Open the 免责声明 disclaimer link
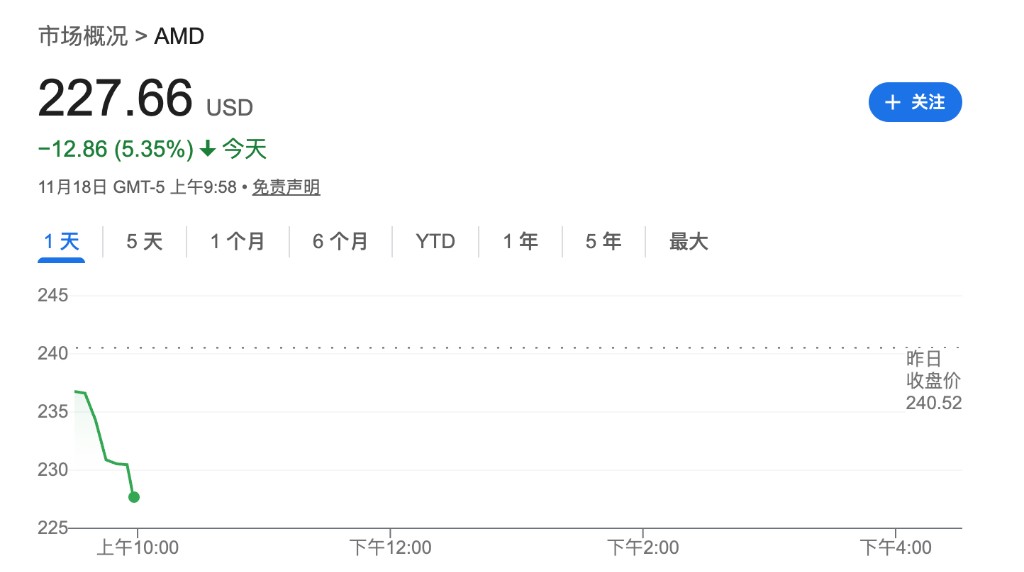Screen dimensions: 1024x572 [286, 187]
